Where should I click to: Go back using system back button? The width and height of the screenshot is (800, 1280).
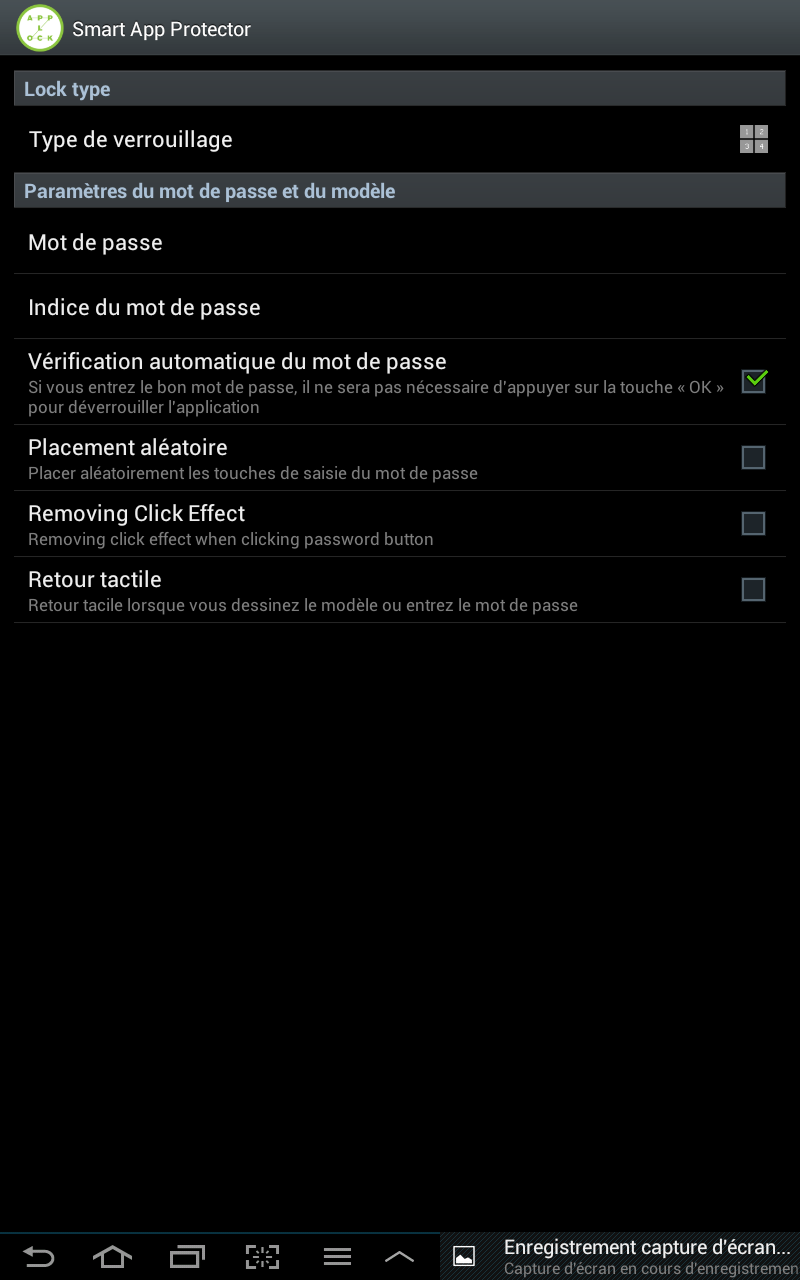[x=38, y=1257]
